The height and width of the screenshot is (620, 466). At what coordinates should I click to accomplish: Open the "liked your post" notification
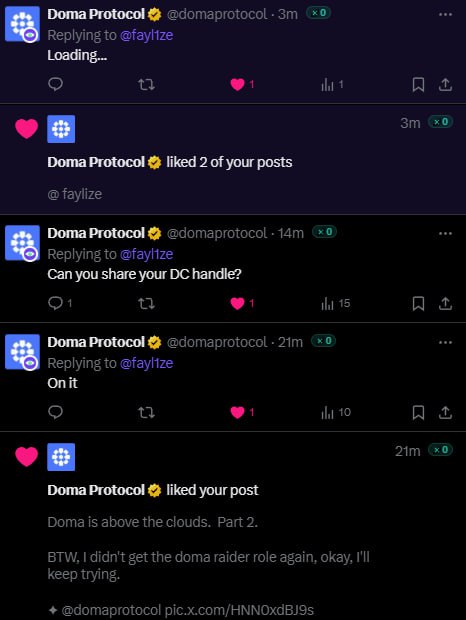233,526
